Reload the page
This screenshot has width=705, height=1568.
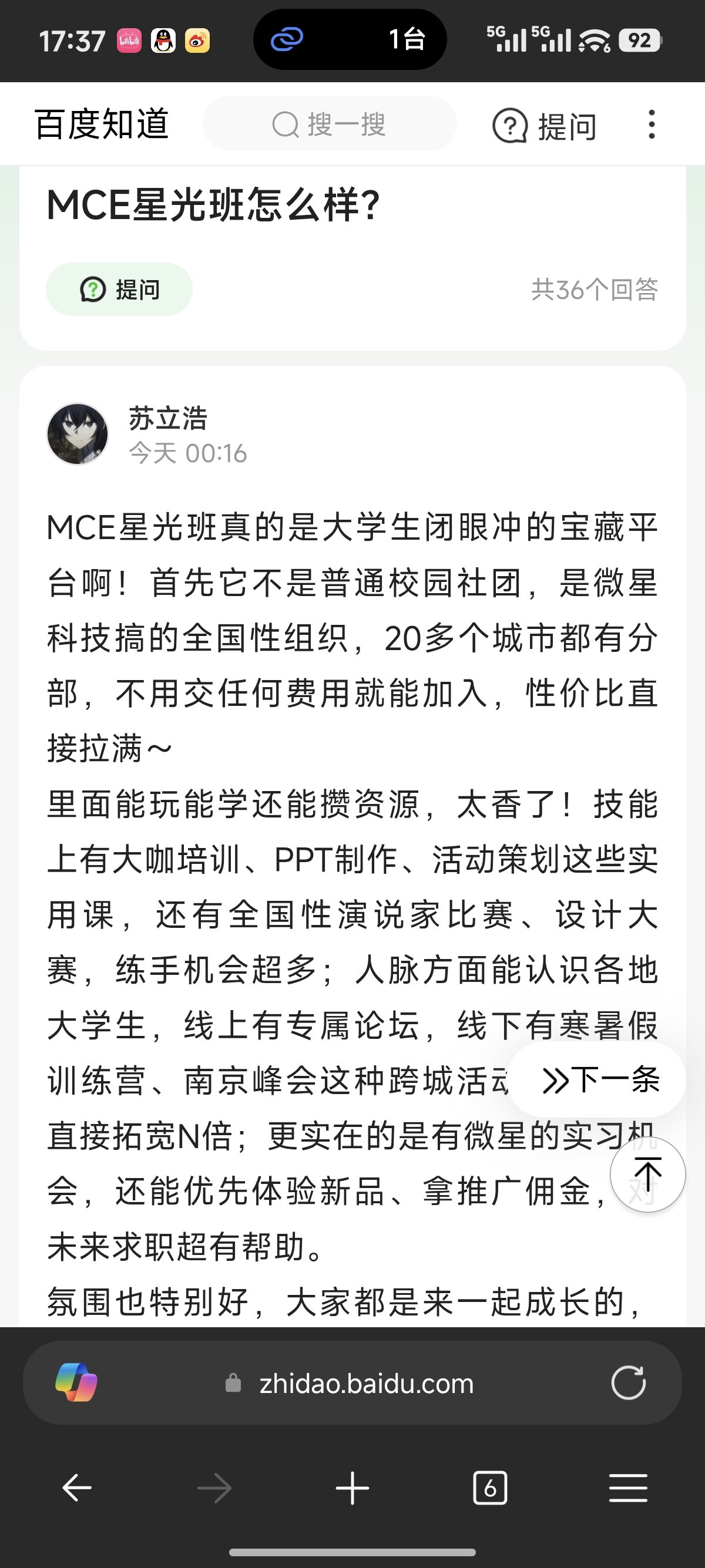(x=628, y=1382)
